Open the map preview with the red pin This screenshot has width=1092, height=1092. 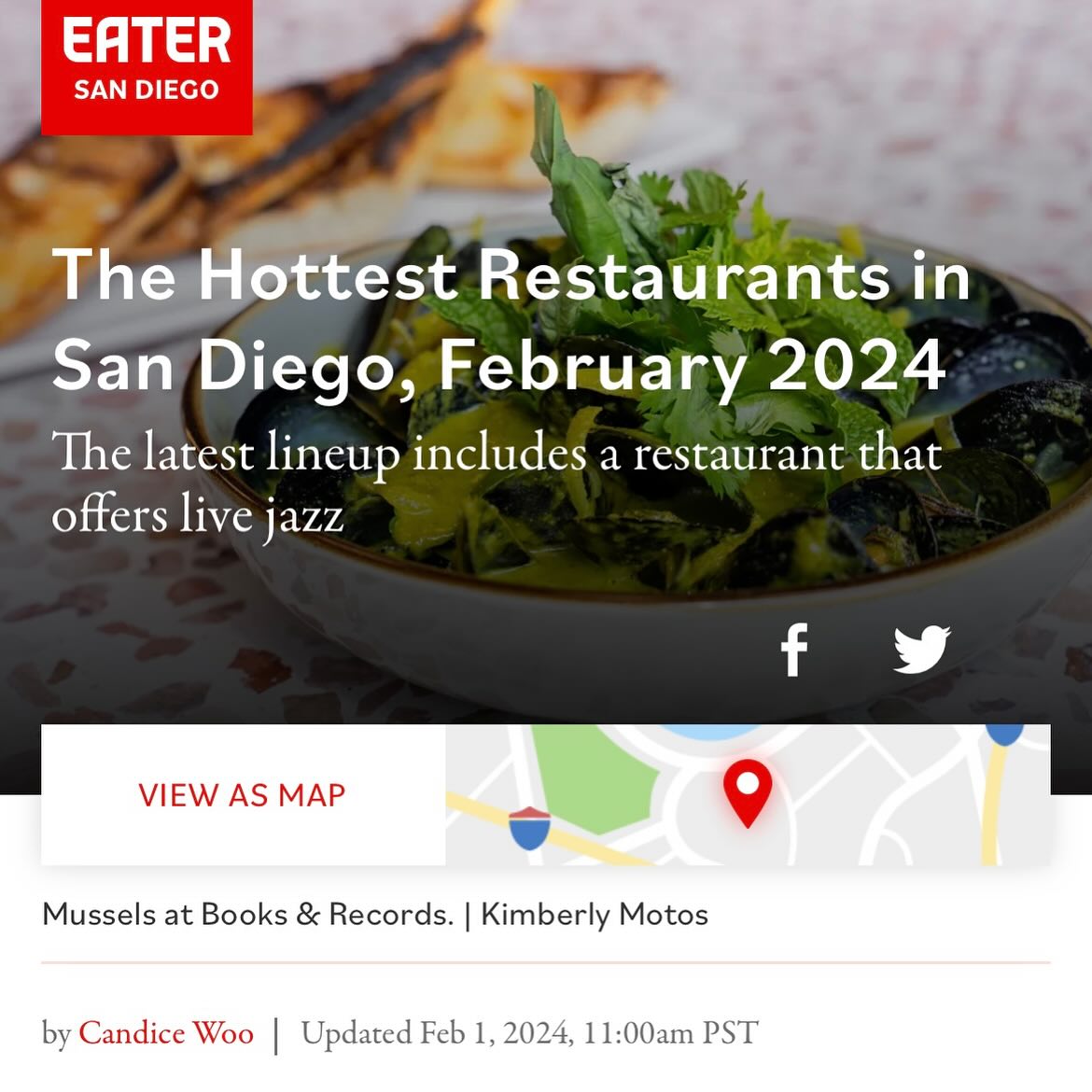pos(747,793)
